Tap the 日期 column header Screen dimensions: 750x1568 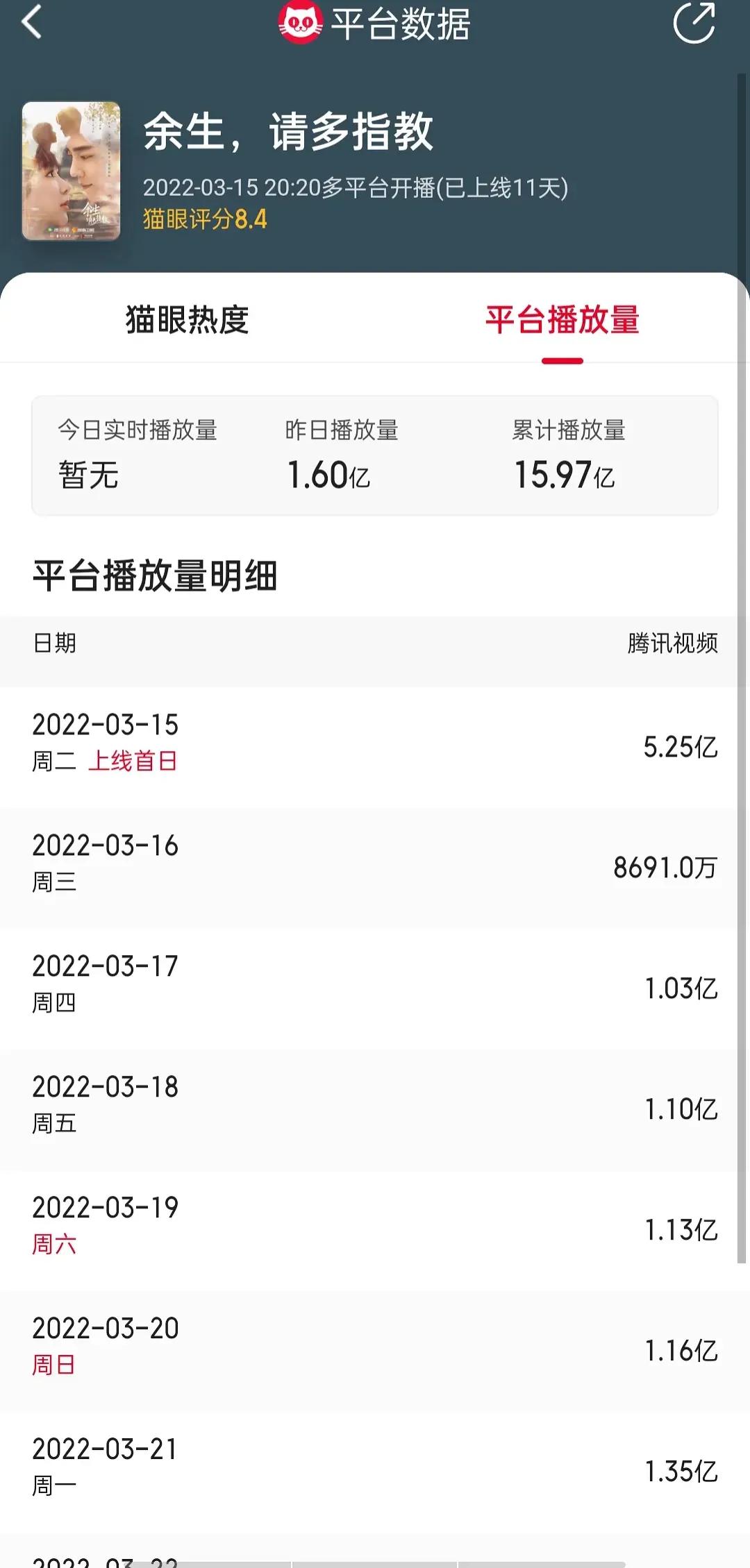53,645
